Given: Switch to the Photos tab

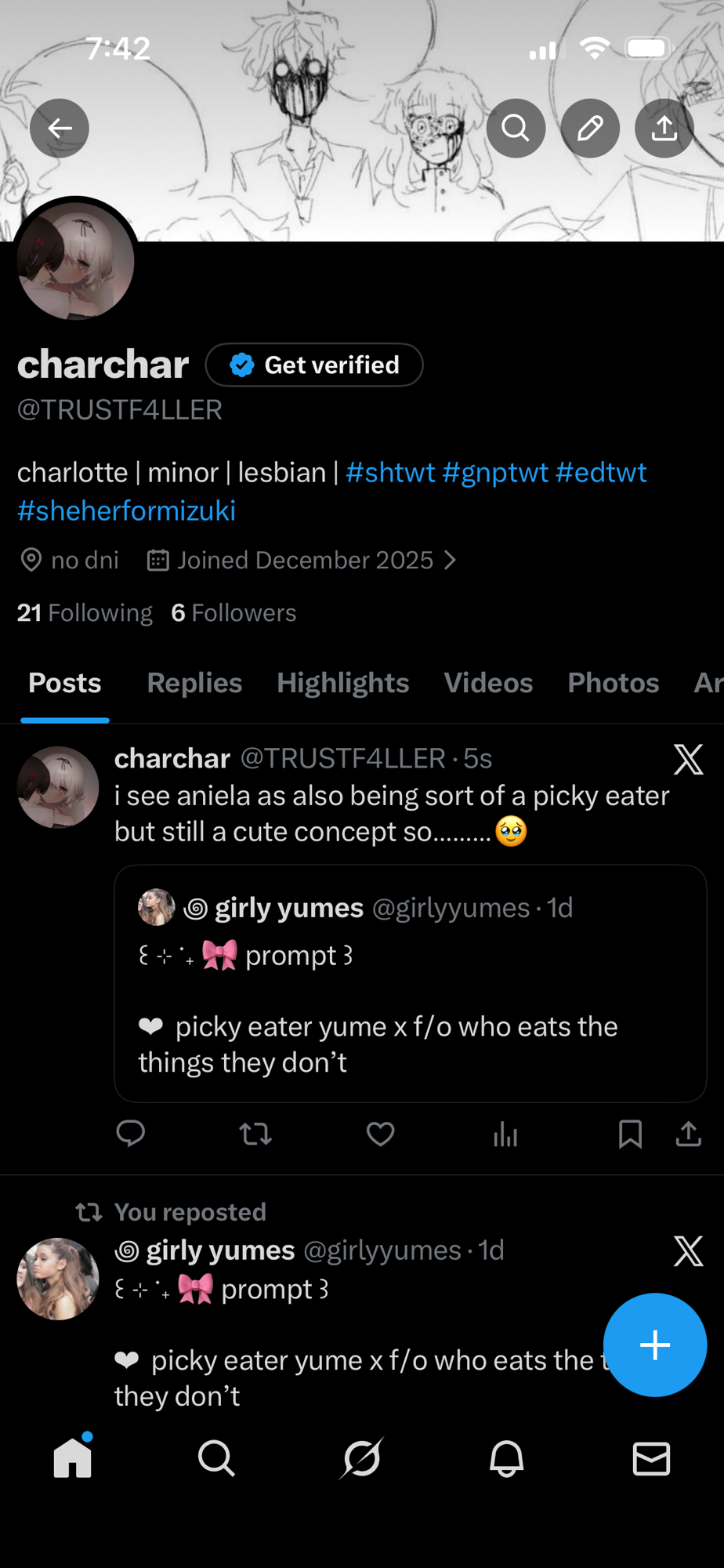Looking at the screenshot, I should point(613,683).
